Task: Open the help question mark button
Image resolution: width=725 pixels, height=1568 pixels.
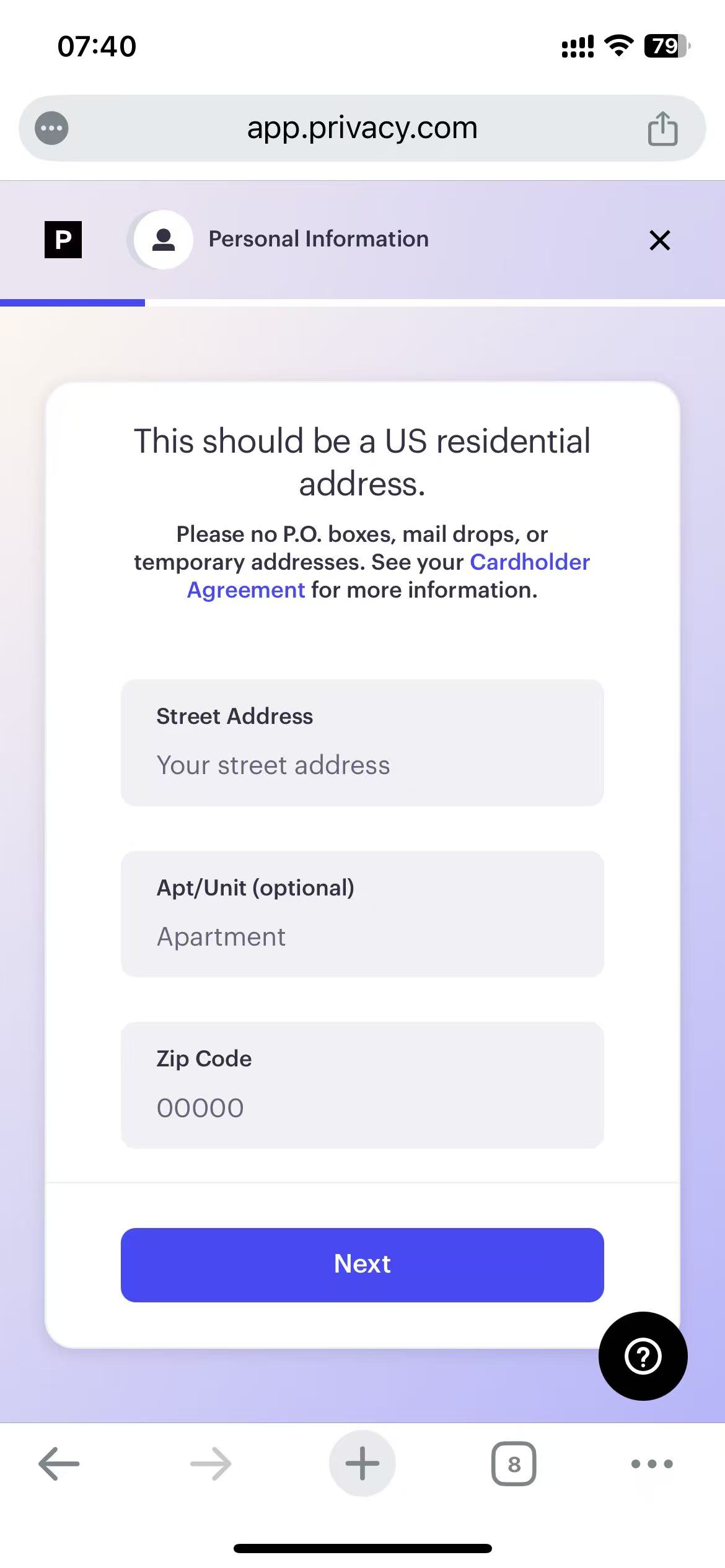Action: coord(643,1356)
